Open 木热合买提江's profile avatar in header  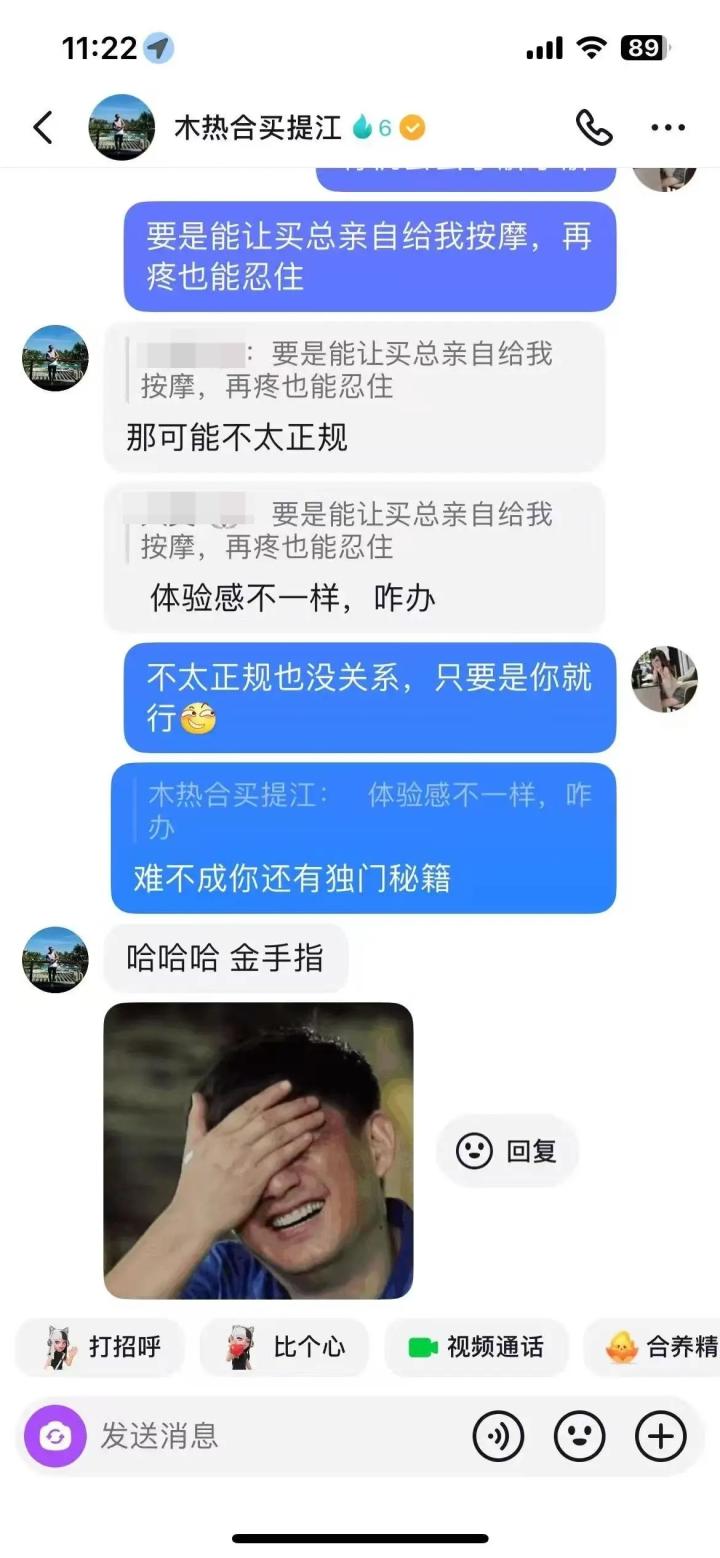coord(122,128)
